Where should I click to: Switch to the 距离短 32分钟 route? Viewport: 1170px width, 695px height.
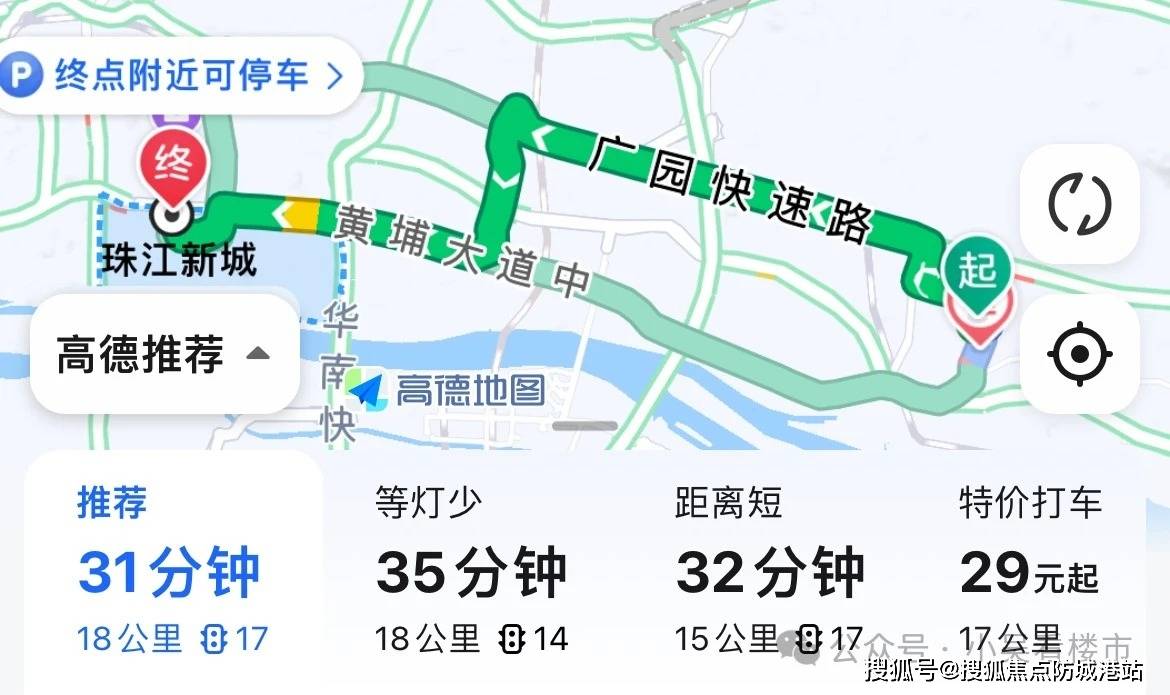[x=770, y=572]
